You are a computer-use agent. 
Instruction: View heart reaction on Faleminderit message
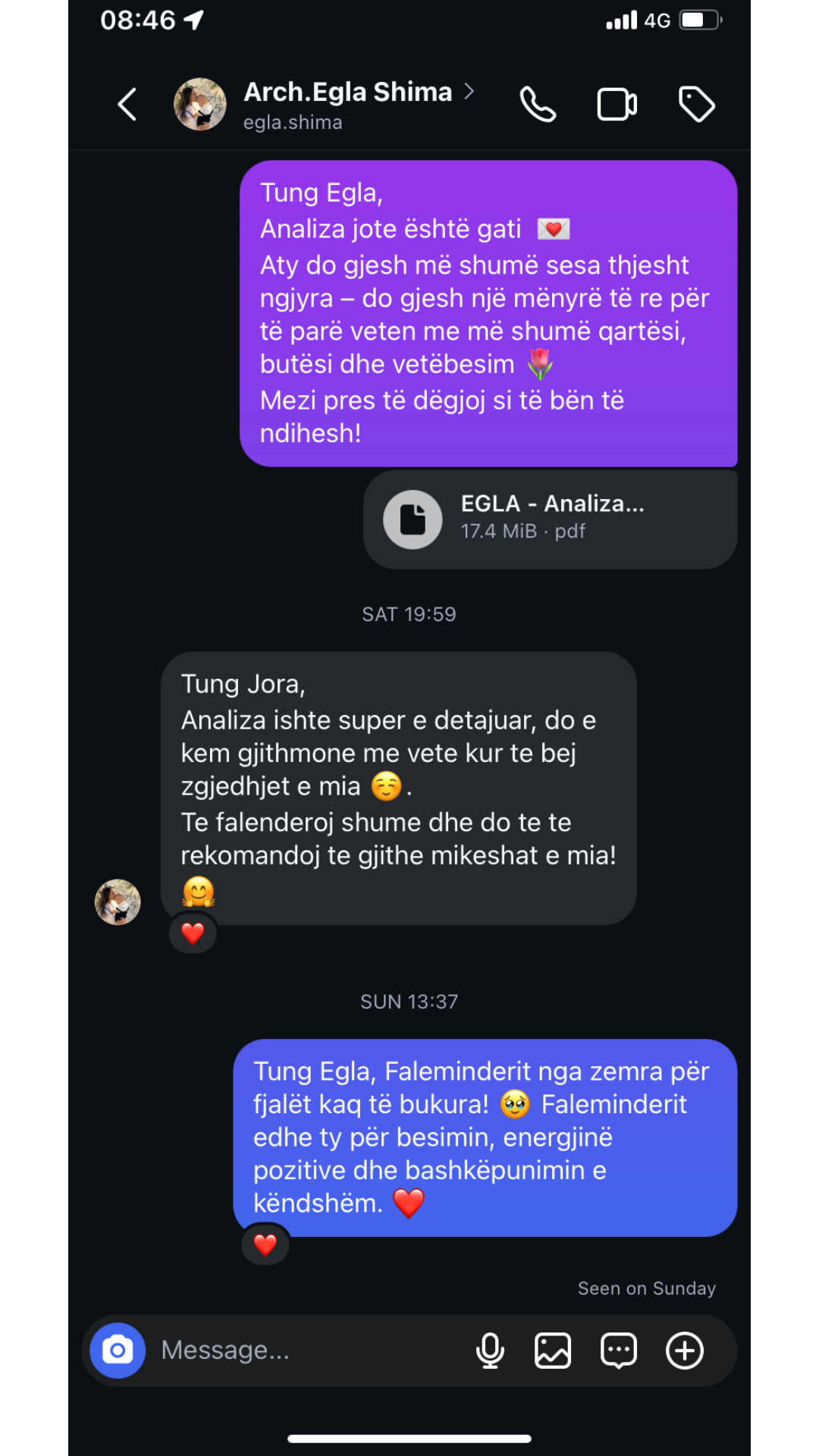265,1244
